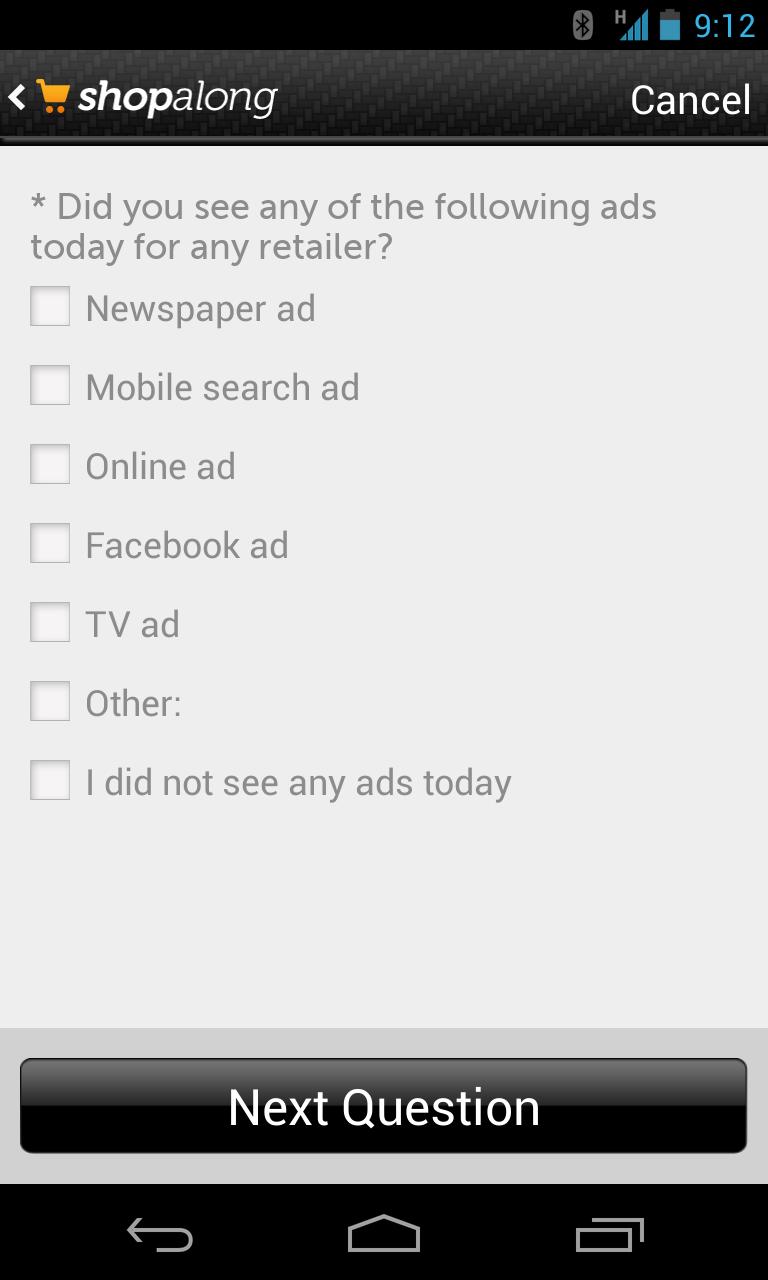The width and height of the screenshot is (768, 1280).
Task: Check the Newspaper ad box
Action: pos(50,307)
